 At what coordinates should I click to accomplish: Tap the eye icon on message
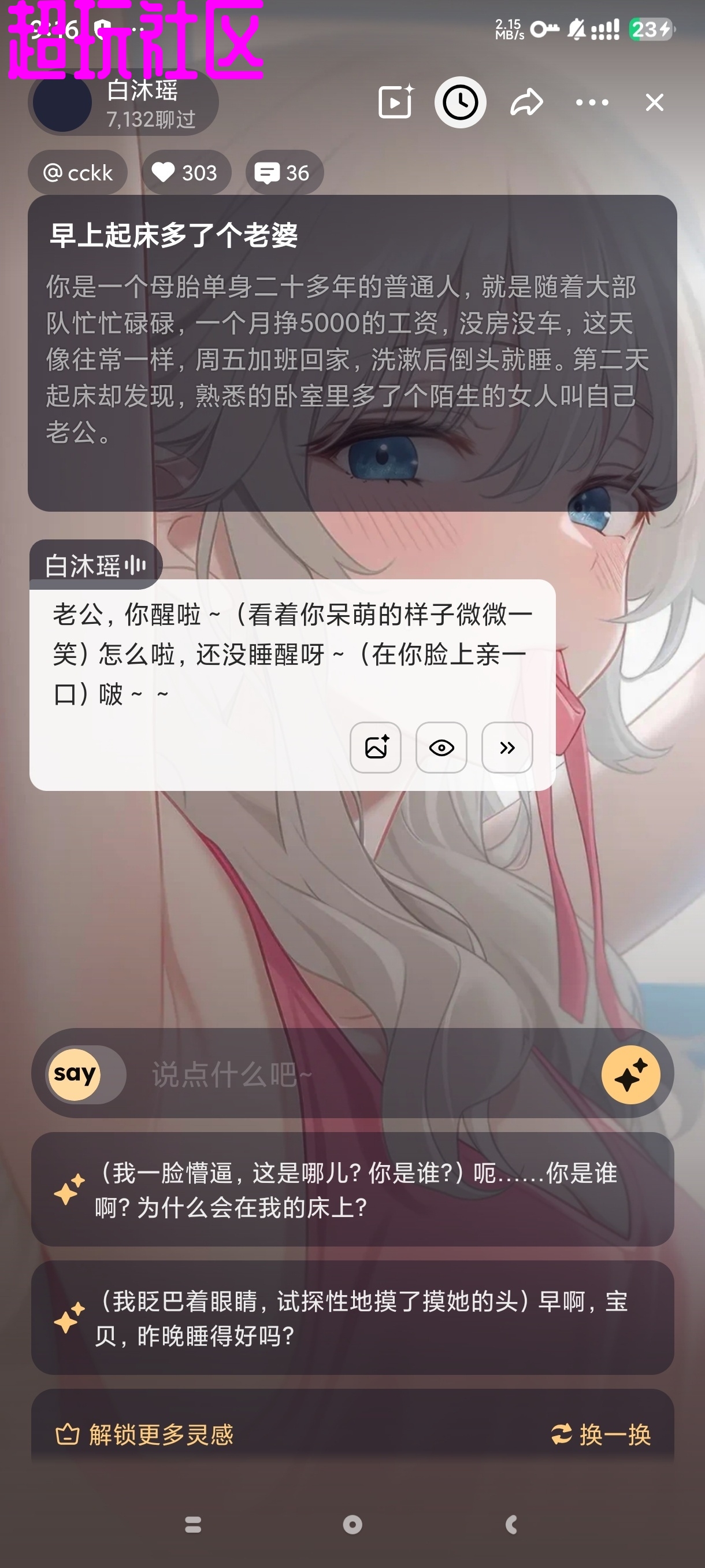point(441,748)
